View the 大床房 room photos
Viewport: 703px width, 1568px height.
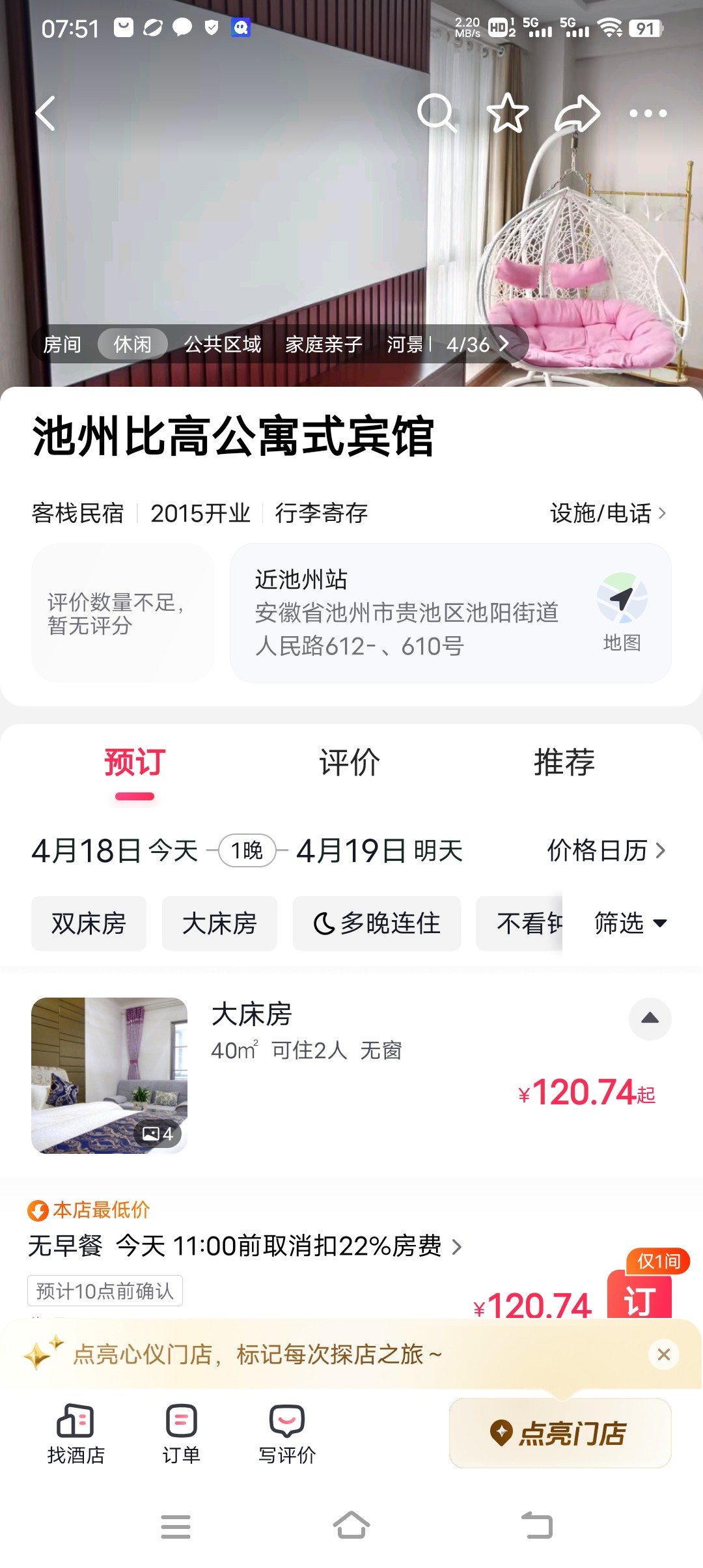point(109,1075)
